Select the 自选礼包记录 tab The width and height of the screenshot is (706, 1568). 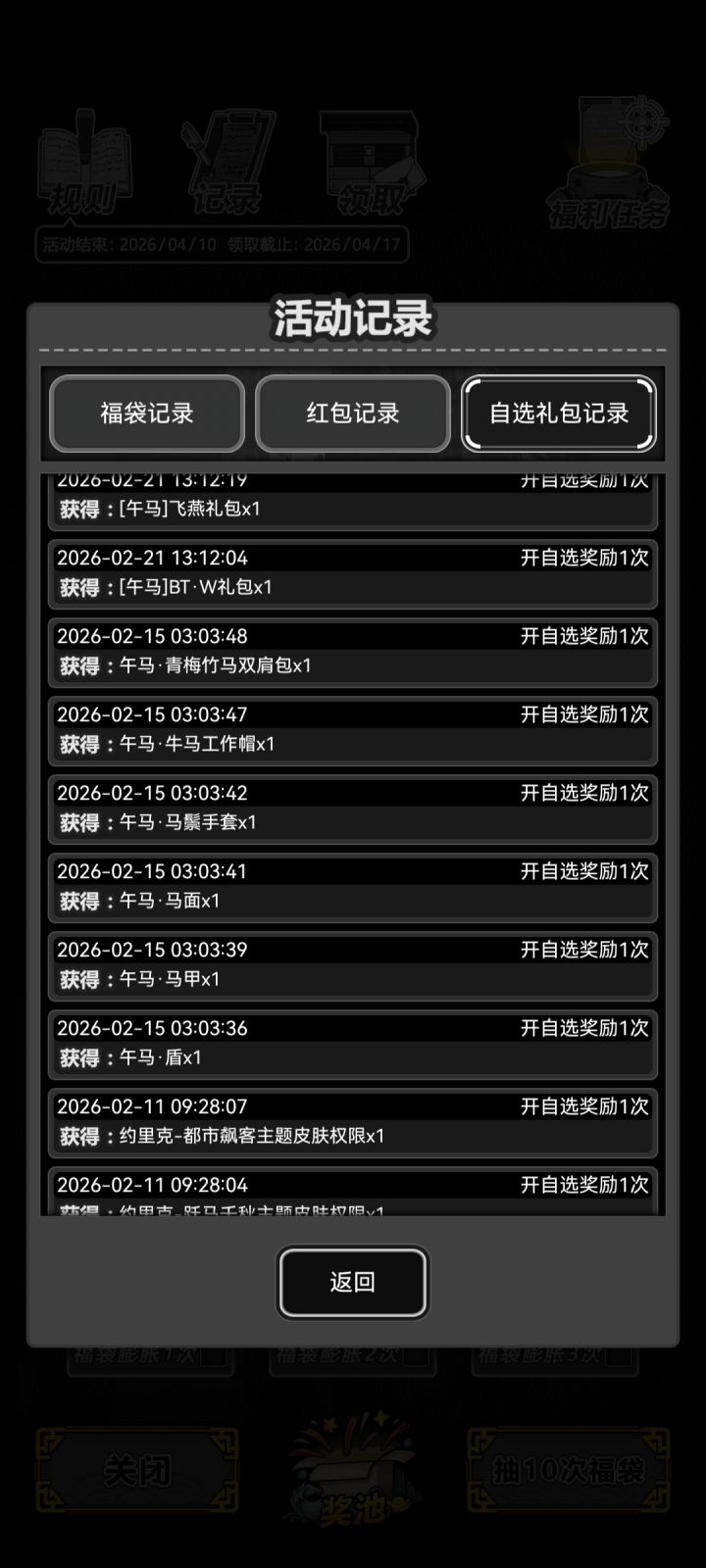pos(558,415)
